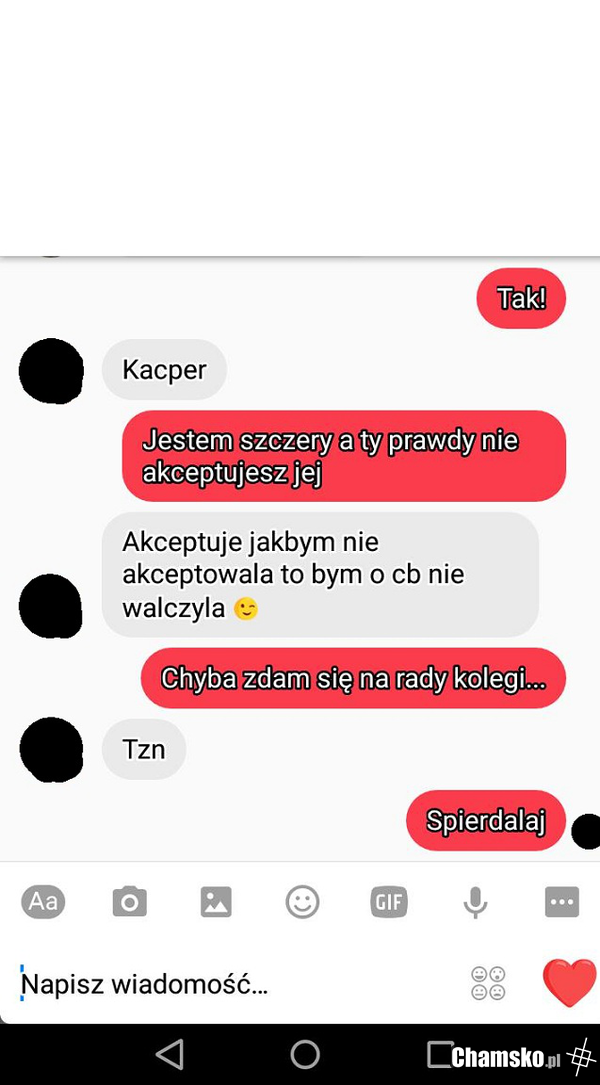Go back using the system back button

click(170, 1054)
